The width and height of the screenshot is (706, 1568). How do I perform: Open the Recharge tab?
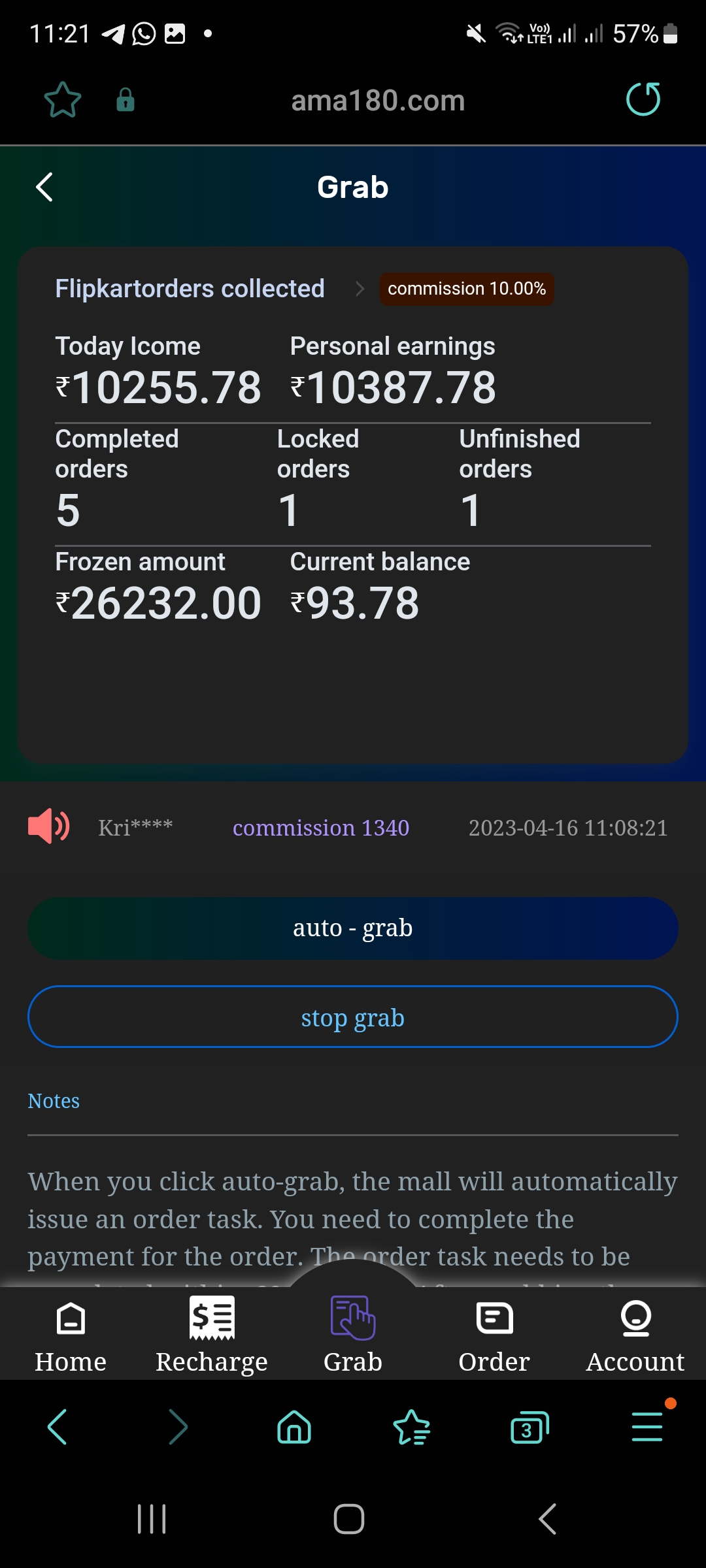[212, 1334]
